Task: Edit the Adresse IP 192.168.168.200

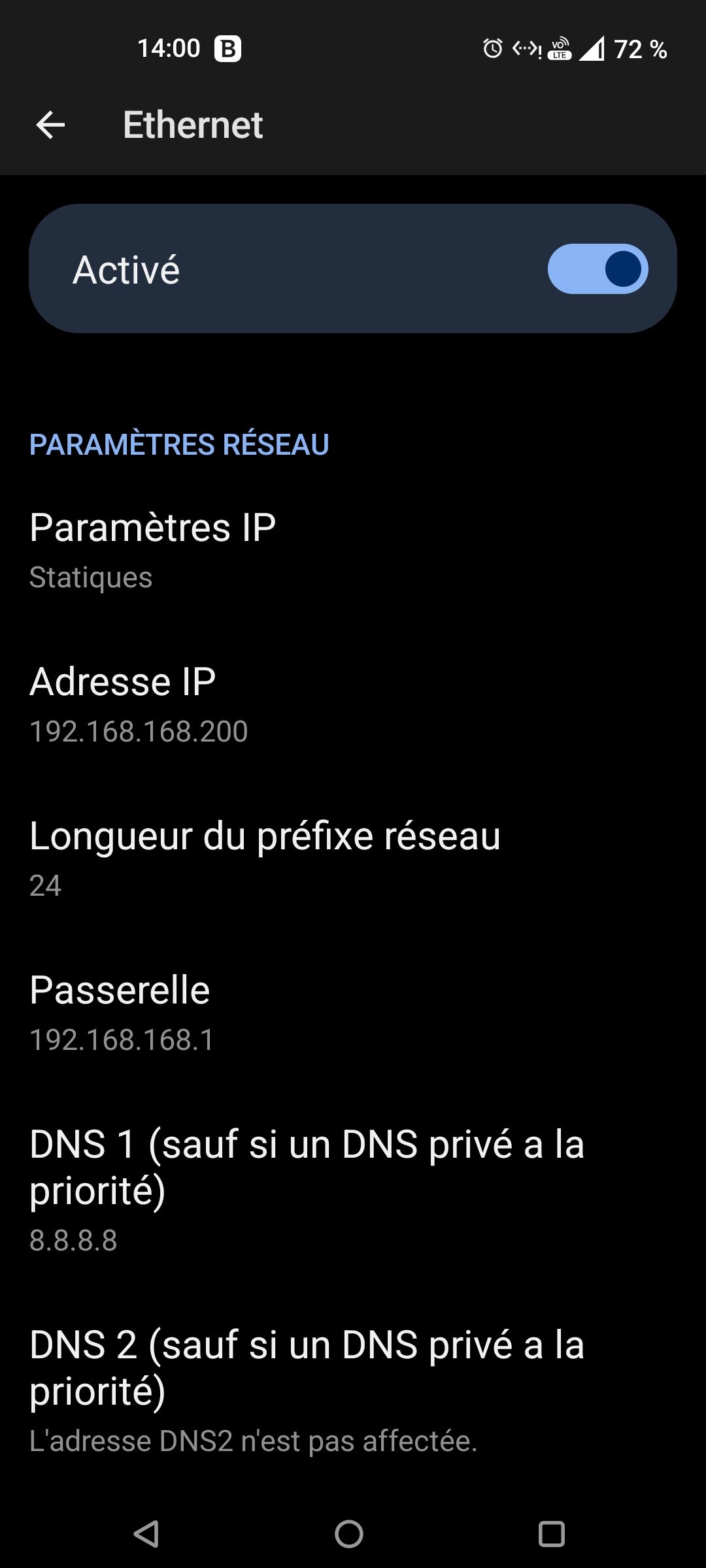Action: click(x=353, y=705)
